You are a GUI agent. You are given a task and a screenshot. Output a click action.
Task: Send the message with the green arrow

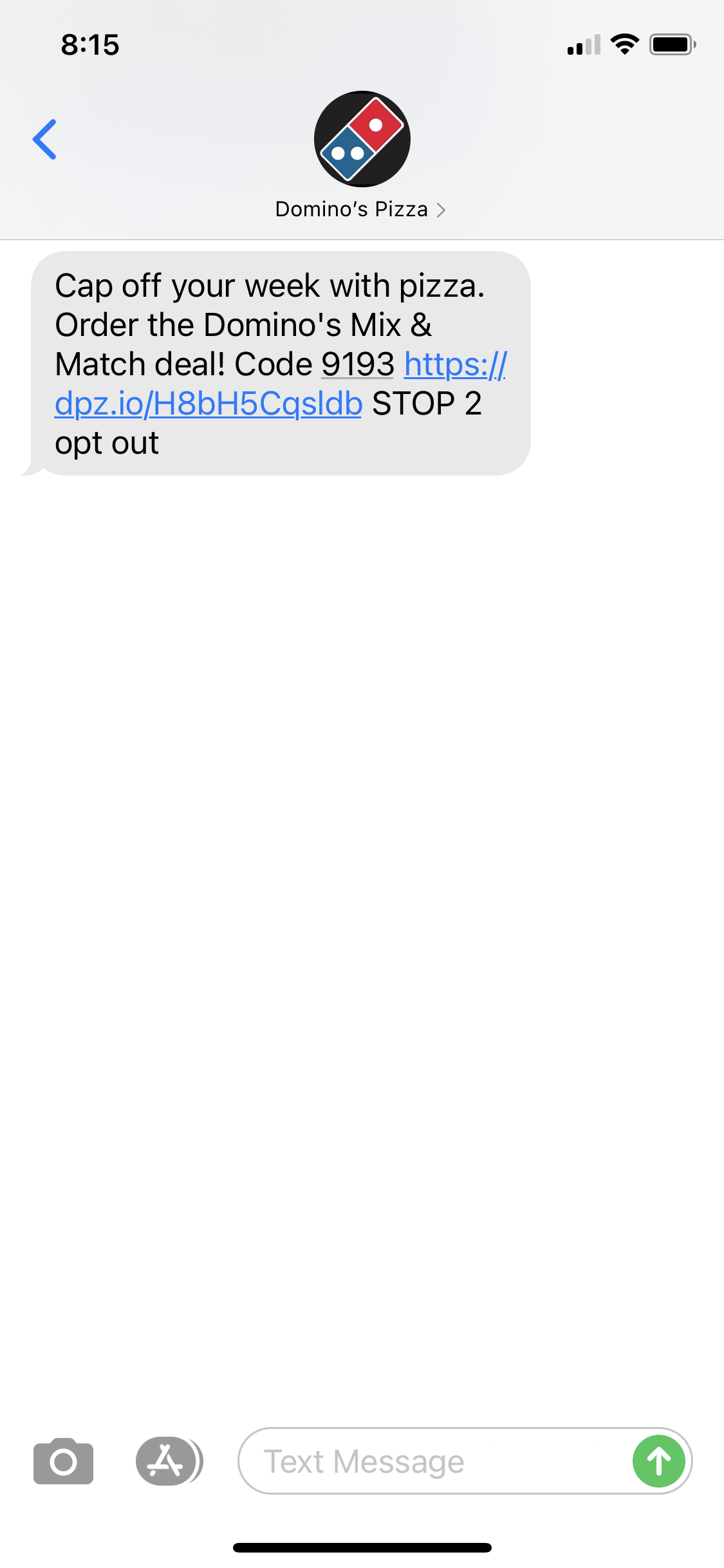point(658,1461)
